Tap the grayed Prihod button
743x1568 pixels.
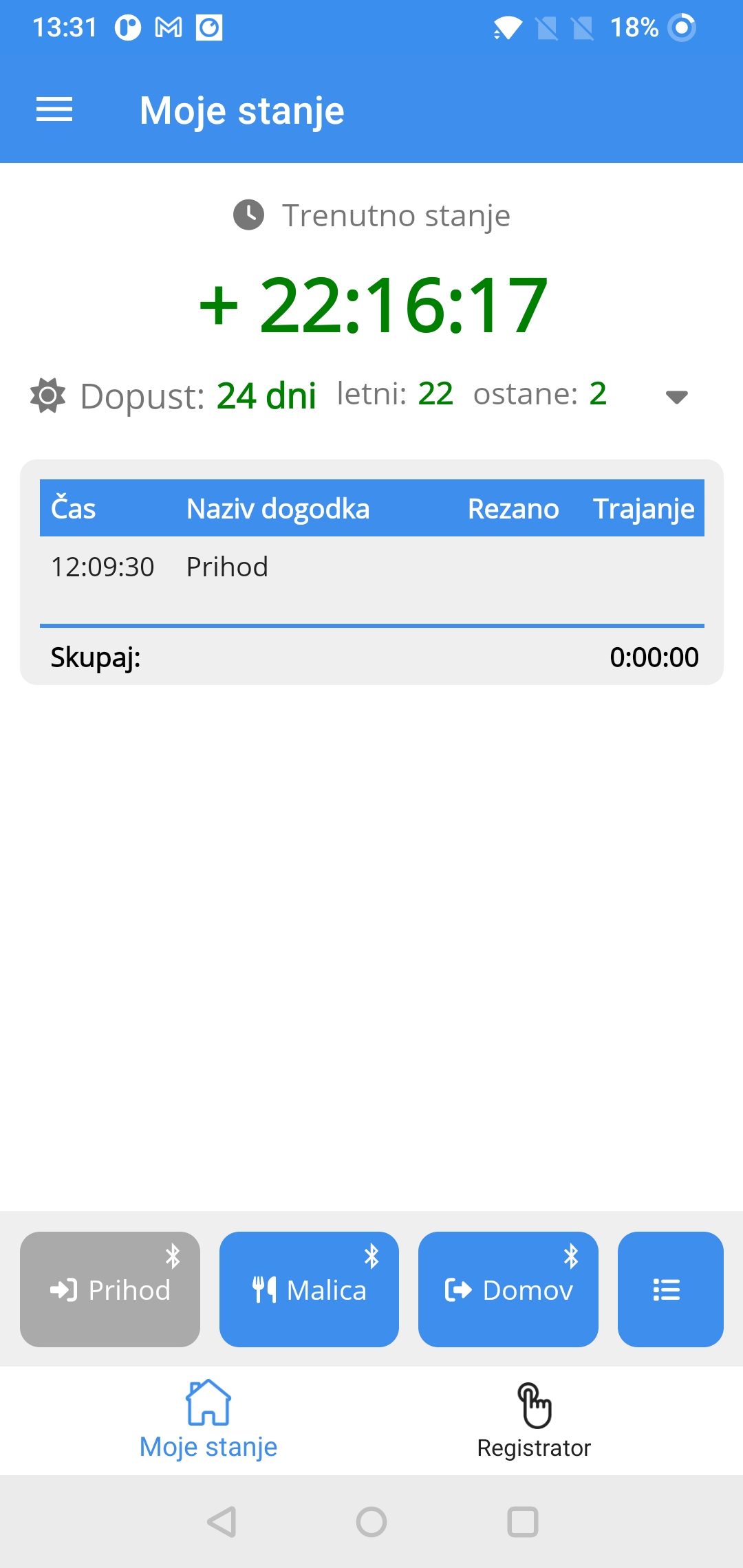[110, 1289]
